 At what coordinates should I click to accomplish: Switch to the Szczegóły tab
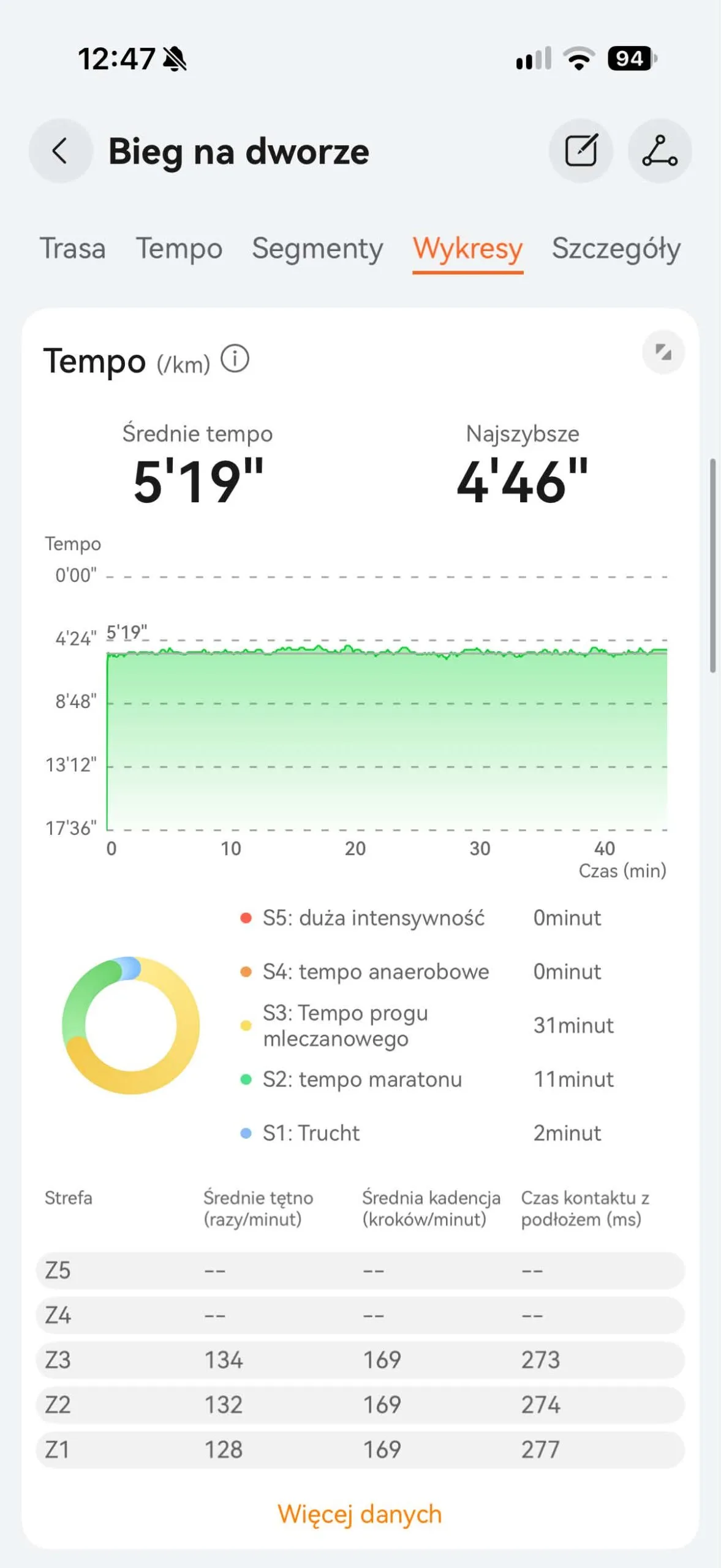tap(616, 249)
